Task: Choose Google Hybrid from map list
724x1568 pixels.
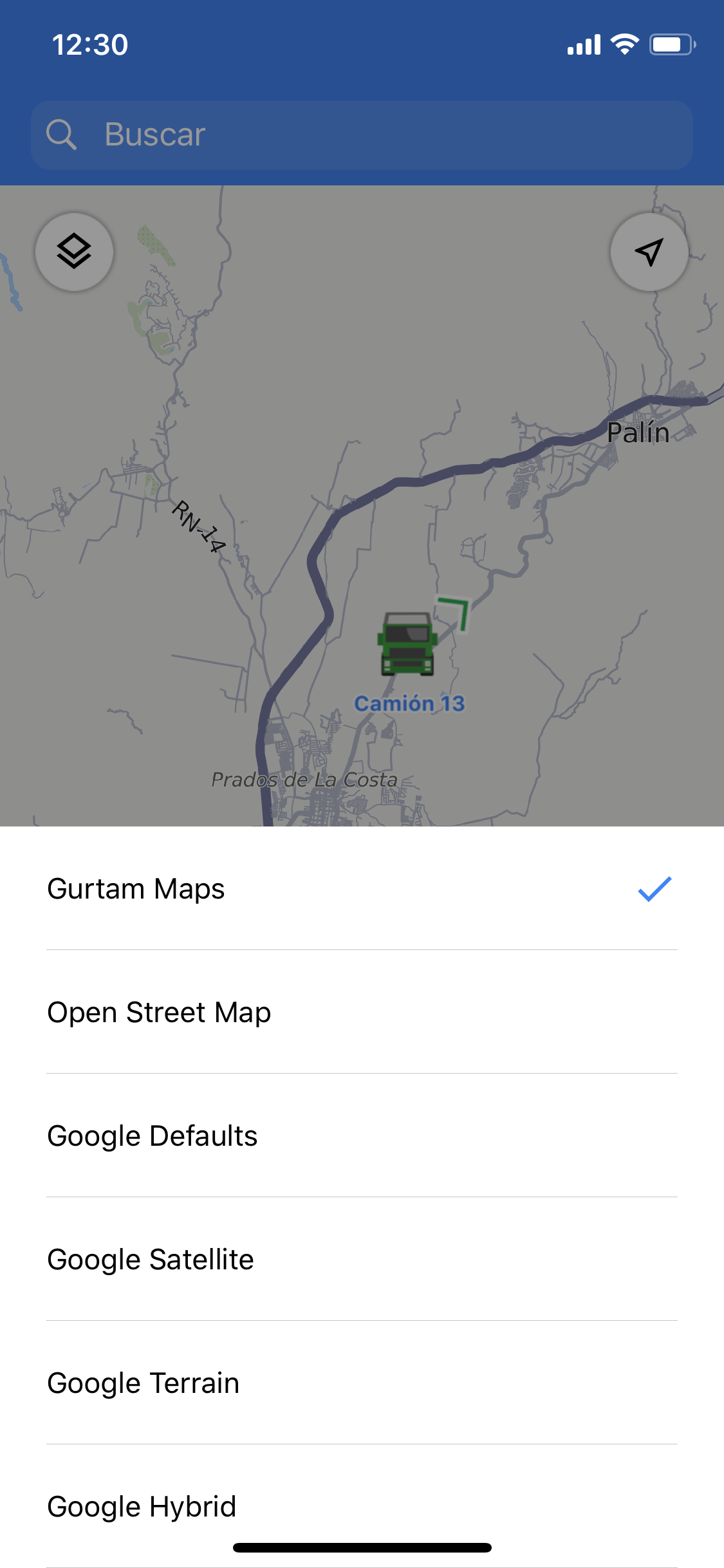Action: tap(141, 1506)
